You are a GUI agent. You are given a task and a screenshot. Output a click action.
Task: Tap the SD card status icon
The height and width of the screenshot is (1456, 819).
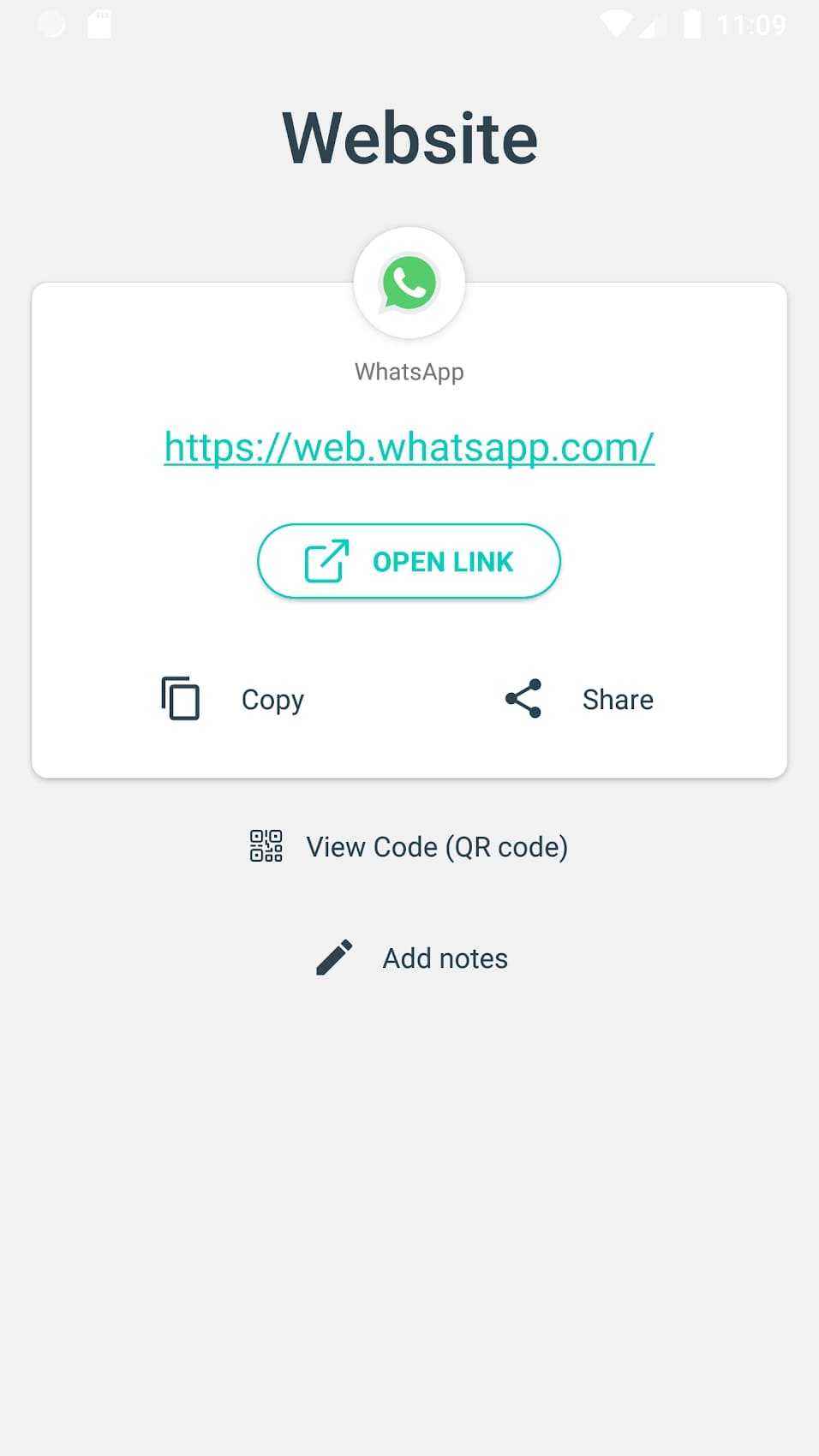tap(97, 24)
